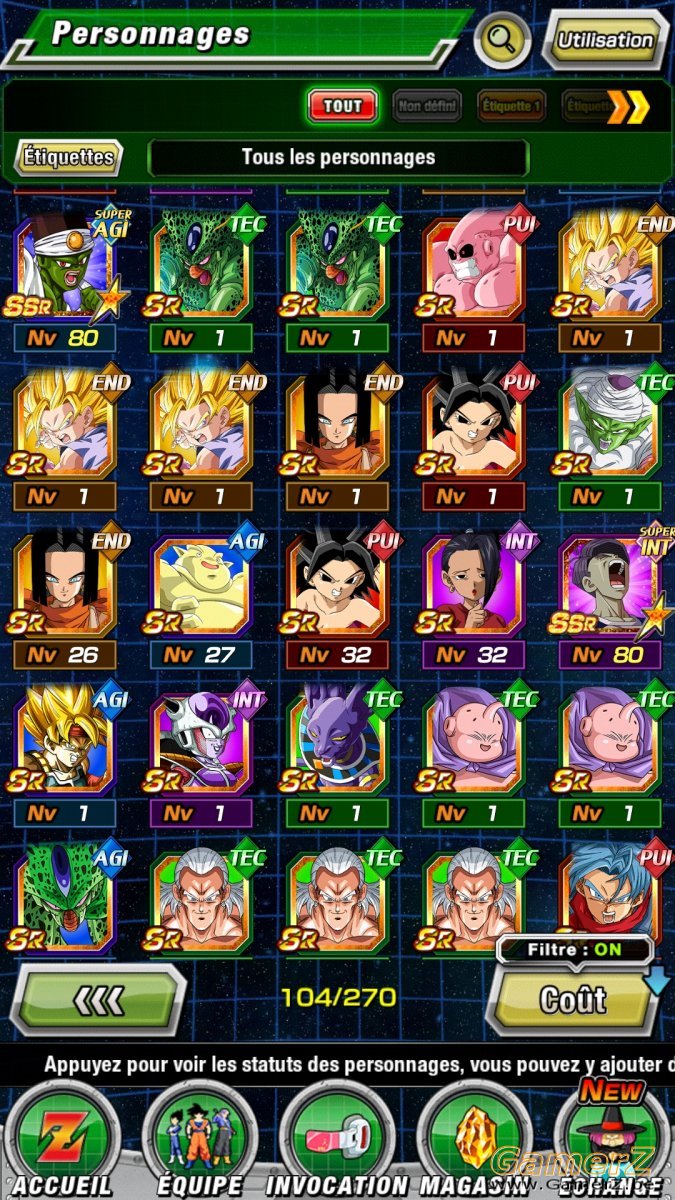The width and height of the screenshot is (675, 1200).
Task: Open the ÉCHANGE menu marked New
Action: click(610, 1138)
